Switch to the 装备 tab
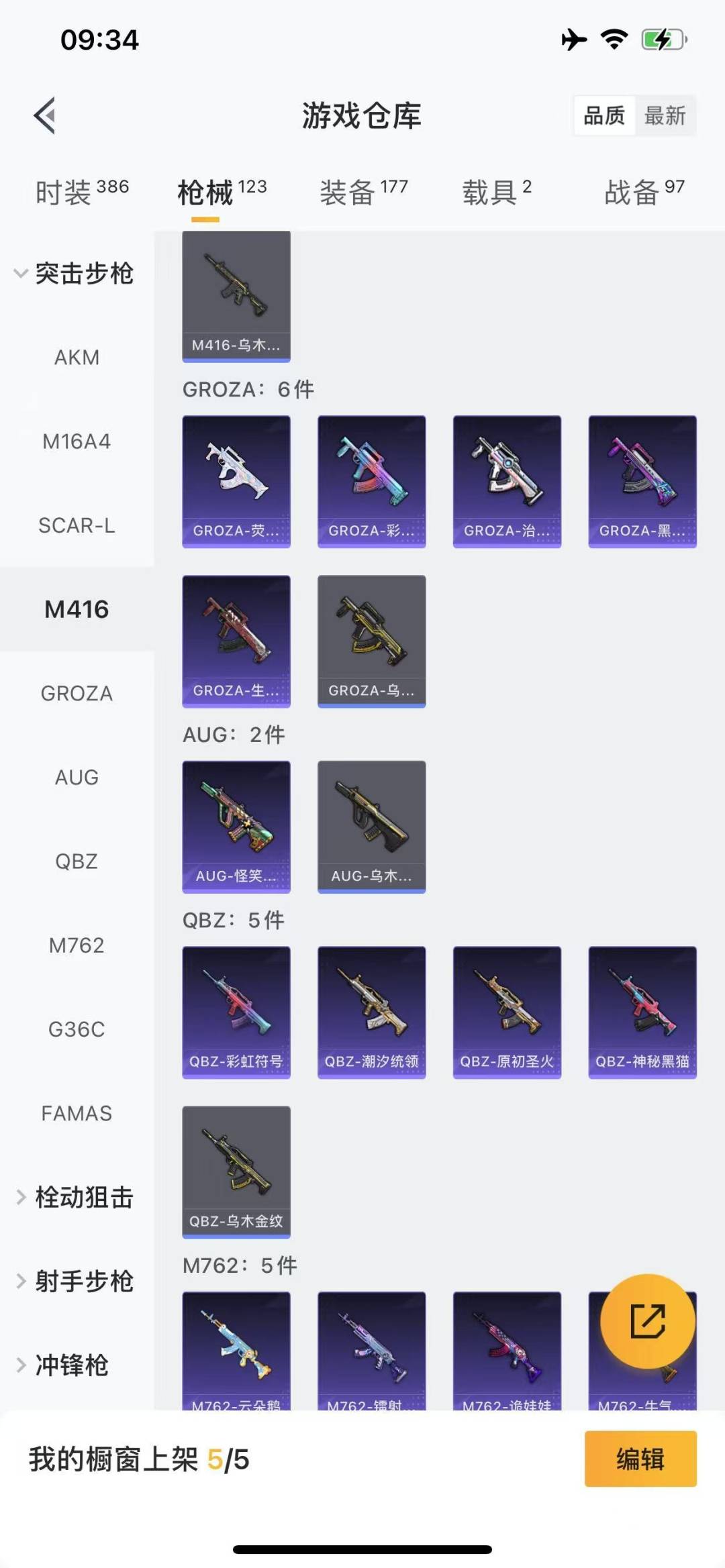 pyautogui.click(x=364, y=192)
